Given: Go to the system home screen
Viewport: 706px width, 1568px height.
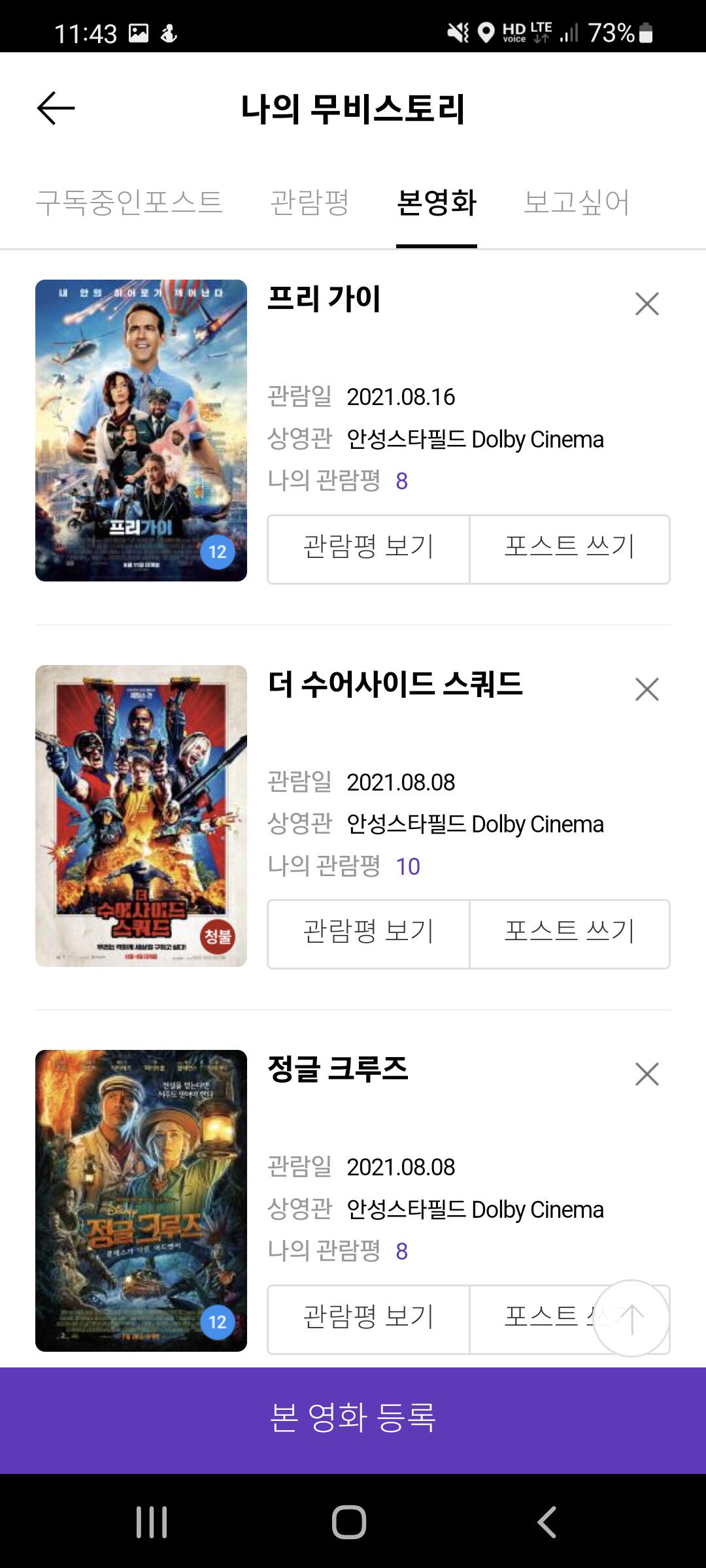Looking at the screenshot, I should pos(349,1522).
